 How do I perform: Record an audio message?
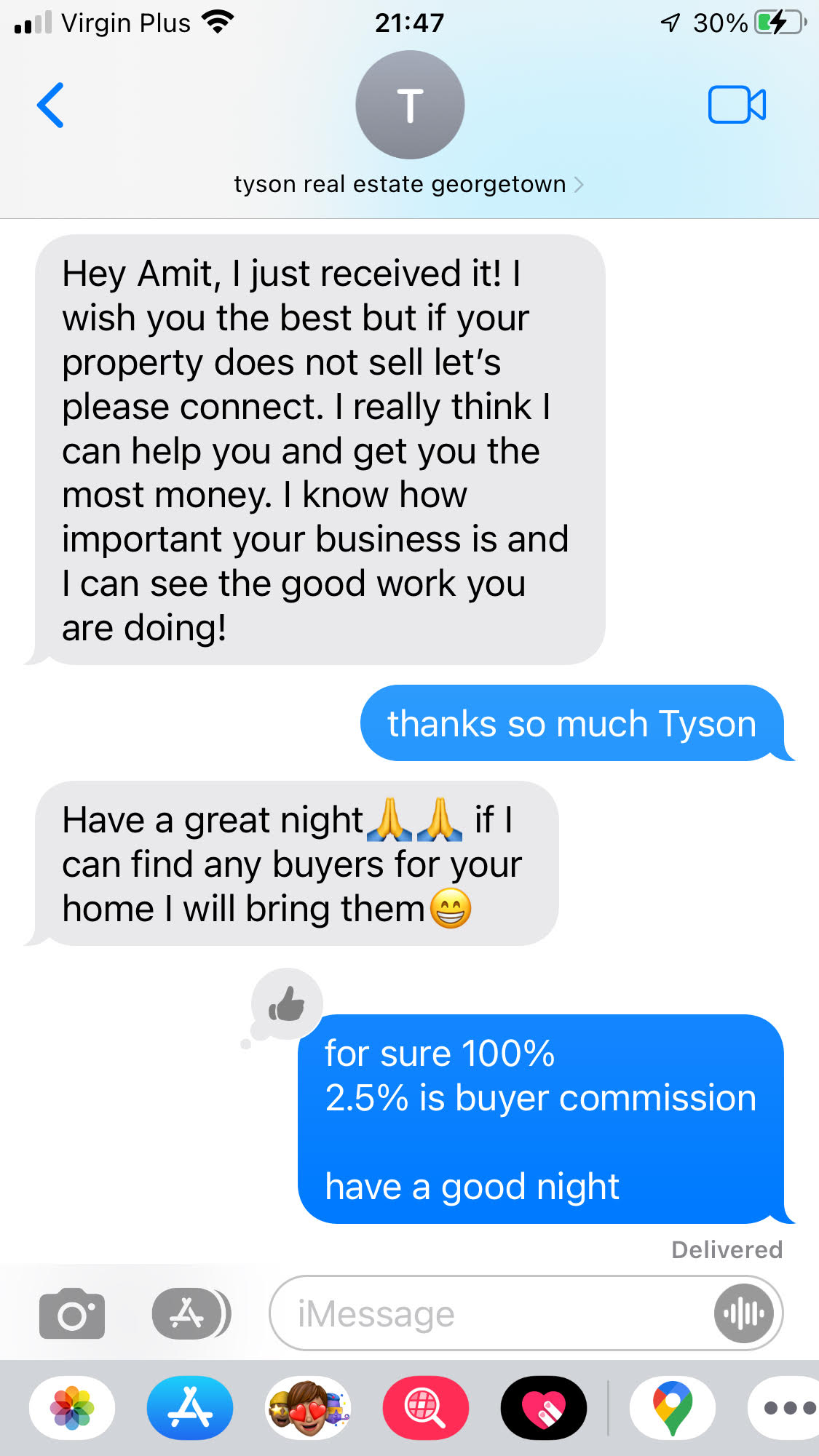coord(743,1314)
